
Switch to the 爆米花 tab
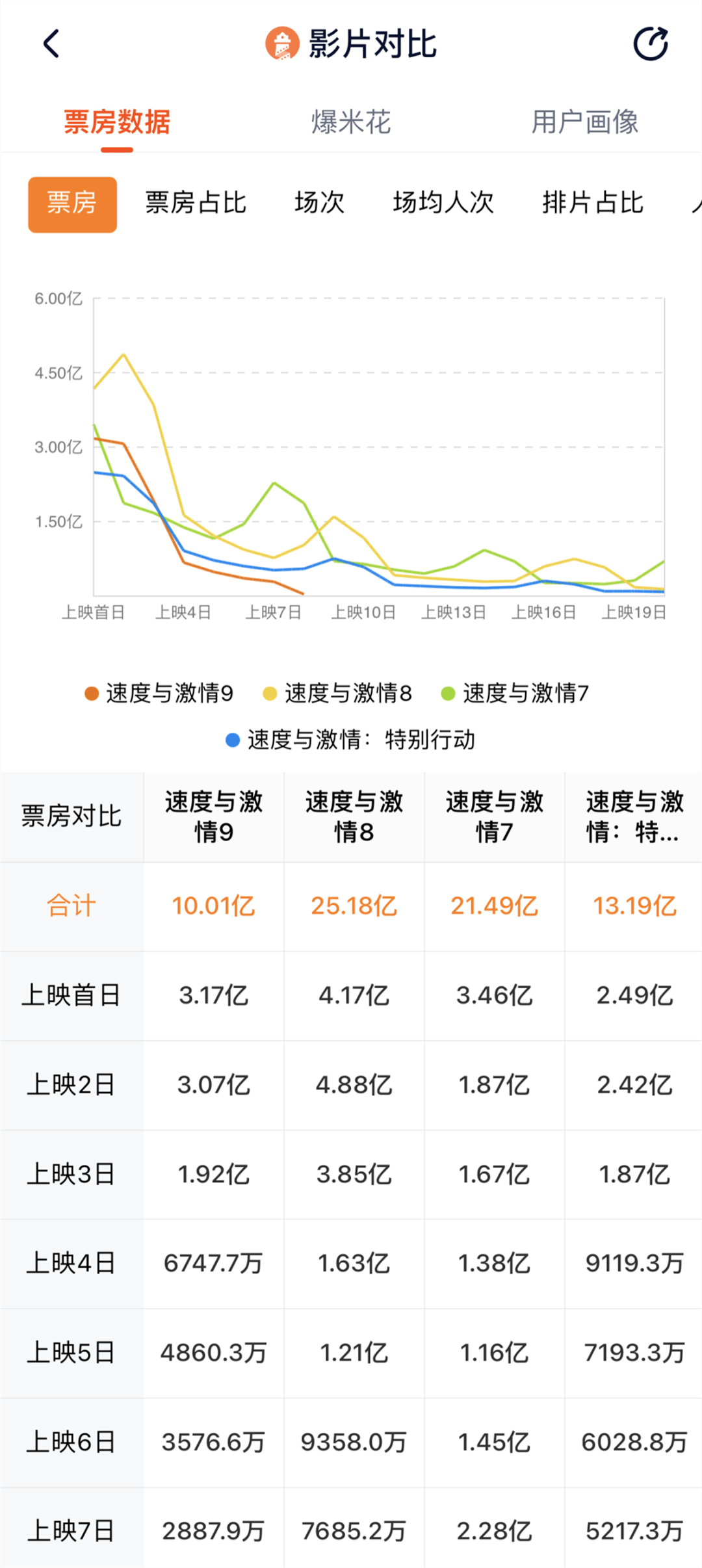click(x=351, y=122)
